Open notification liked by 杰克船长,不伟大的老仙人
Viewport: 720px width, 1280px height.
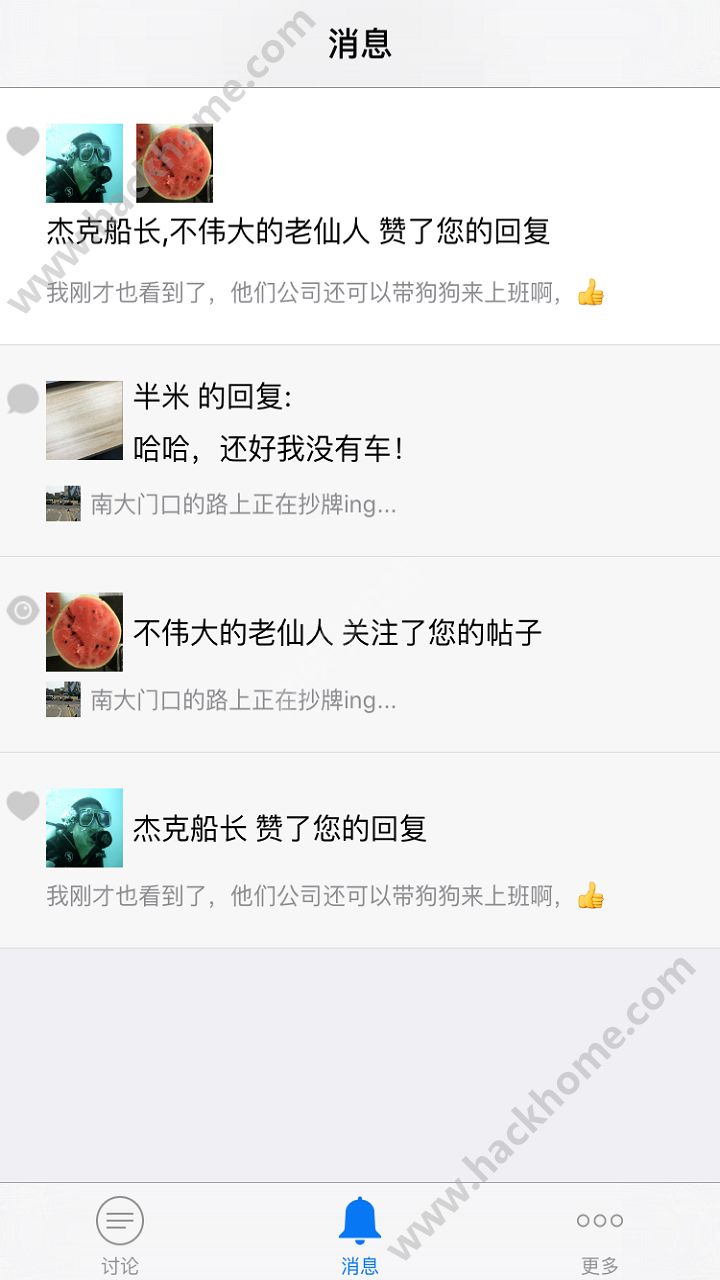360,232
